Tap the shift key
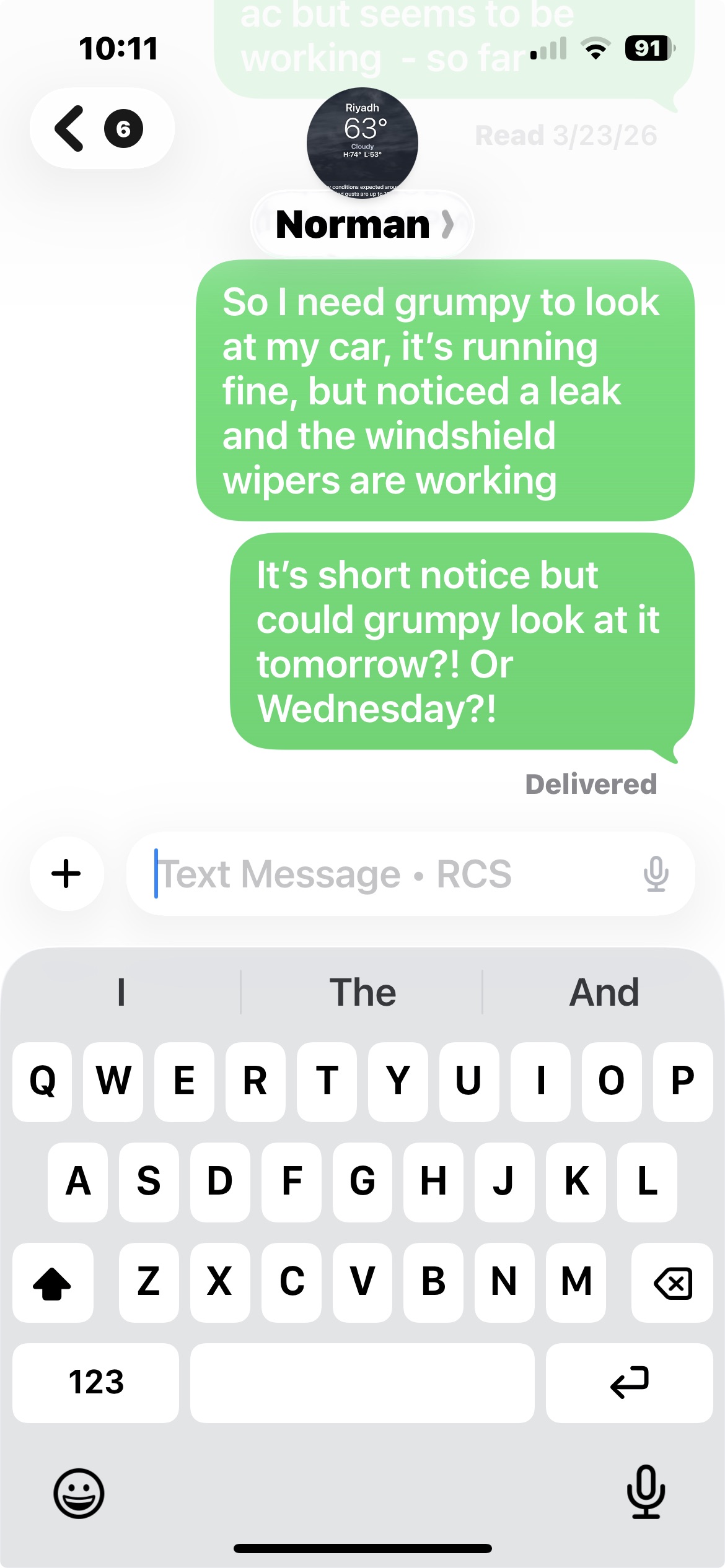The height and width of the screenshot is (1568, 725). click(x=53, y=1282)
